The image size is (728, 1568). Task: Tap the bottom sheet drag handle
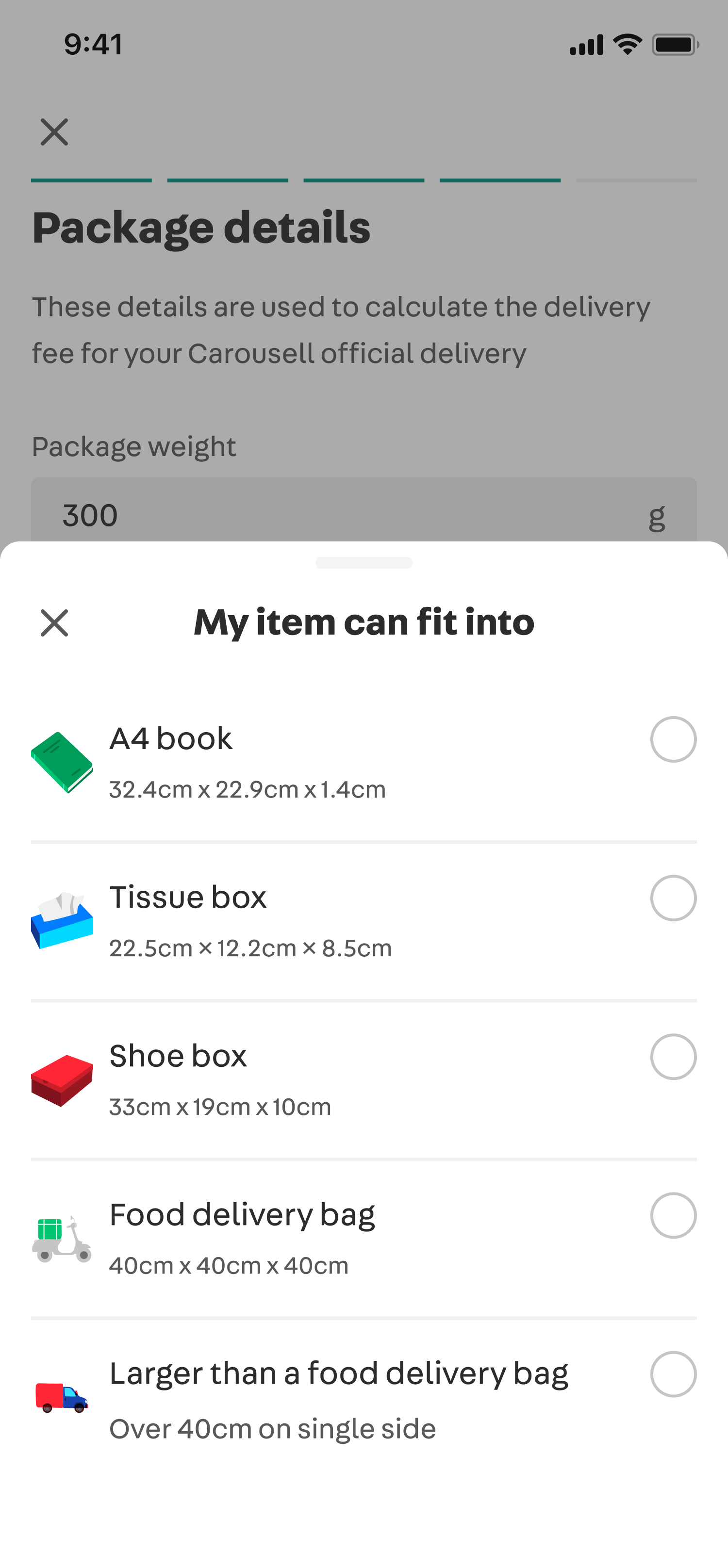(364, 563)
